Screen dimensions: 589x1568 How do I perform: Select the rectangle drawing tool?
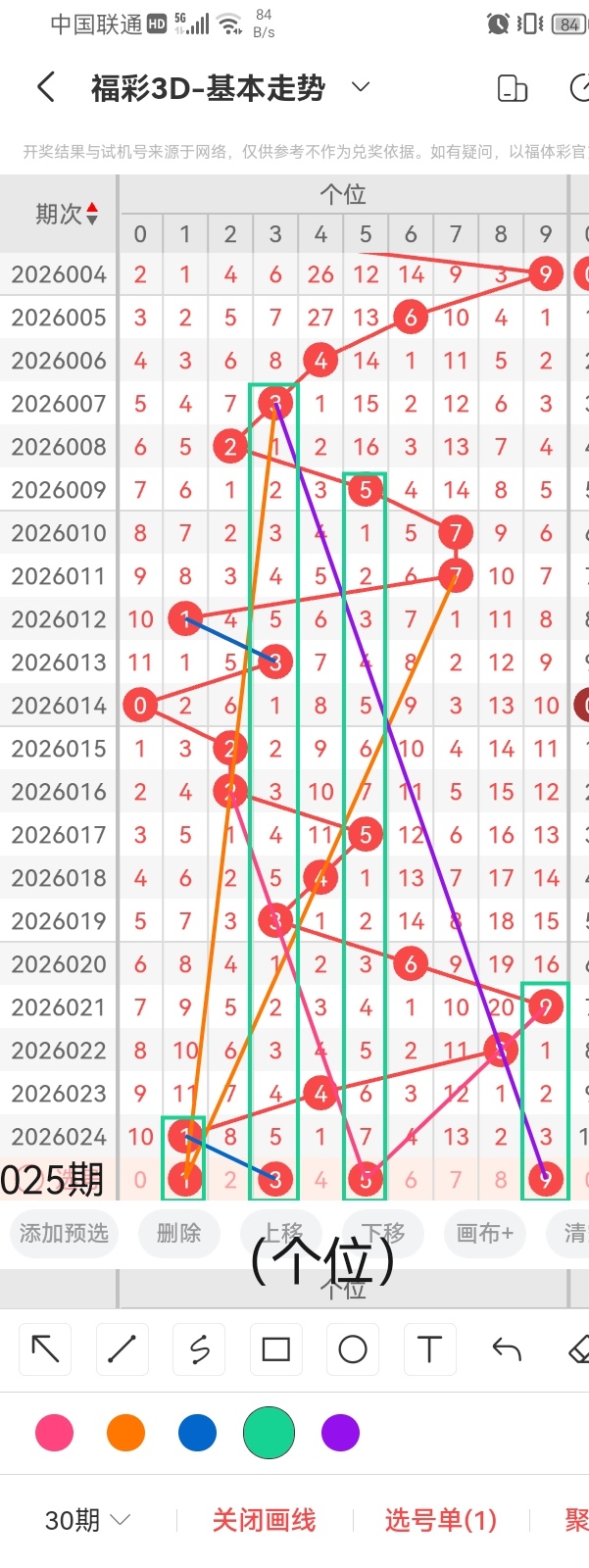pyautogui.click(x=275, y=1349)
